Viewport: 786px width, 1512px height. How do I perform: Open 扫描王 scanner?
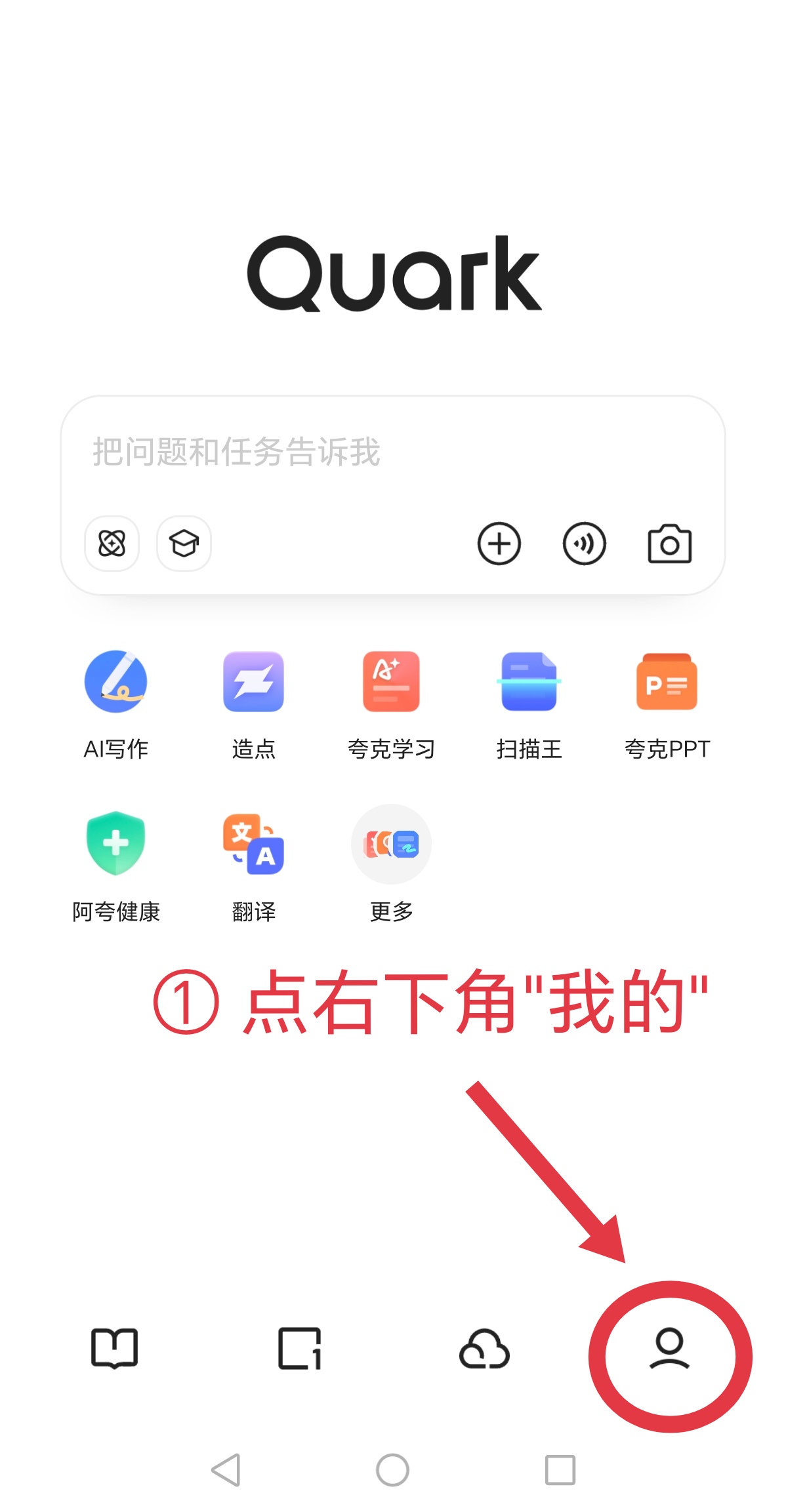529,682
